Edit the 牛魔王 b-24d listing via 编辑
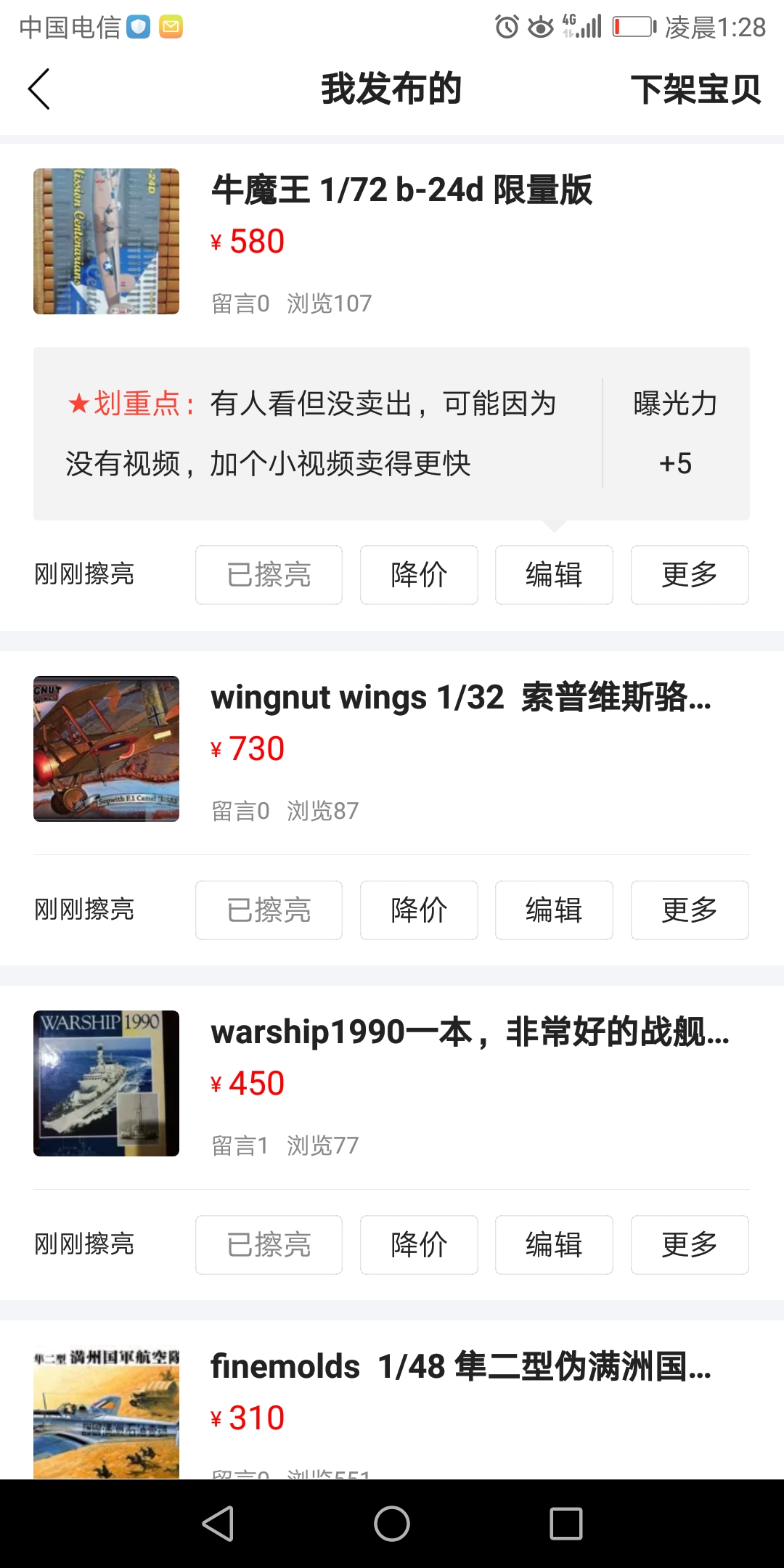The width and height of the screenshot is (784, 1568). click(554, 575)
